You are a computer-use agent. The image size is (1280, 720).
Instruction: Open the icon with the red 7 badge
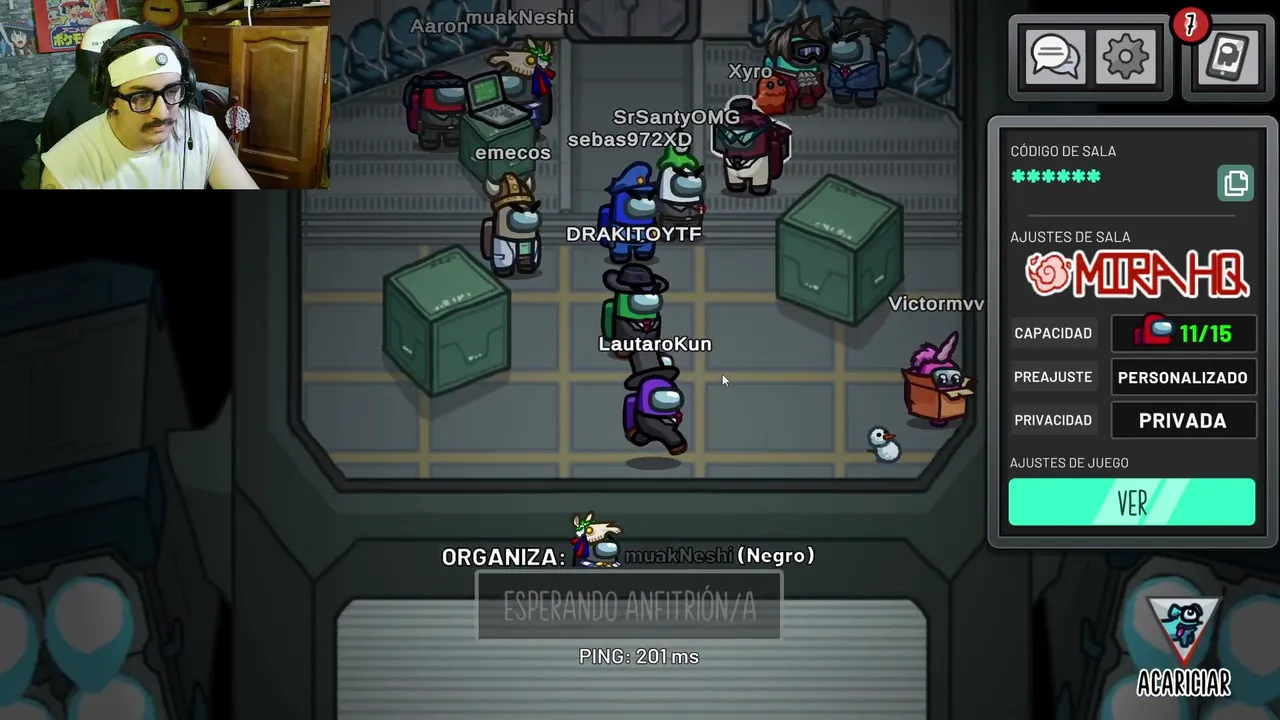1227,58
